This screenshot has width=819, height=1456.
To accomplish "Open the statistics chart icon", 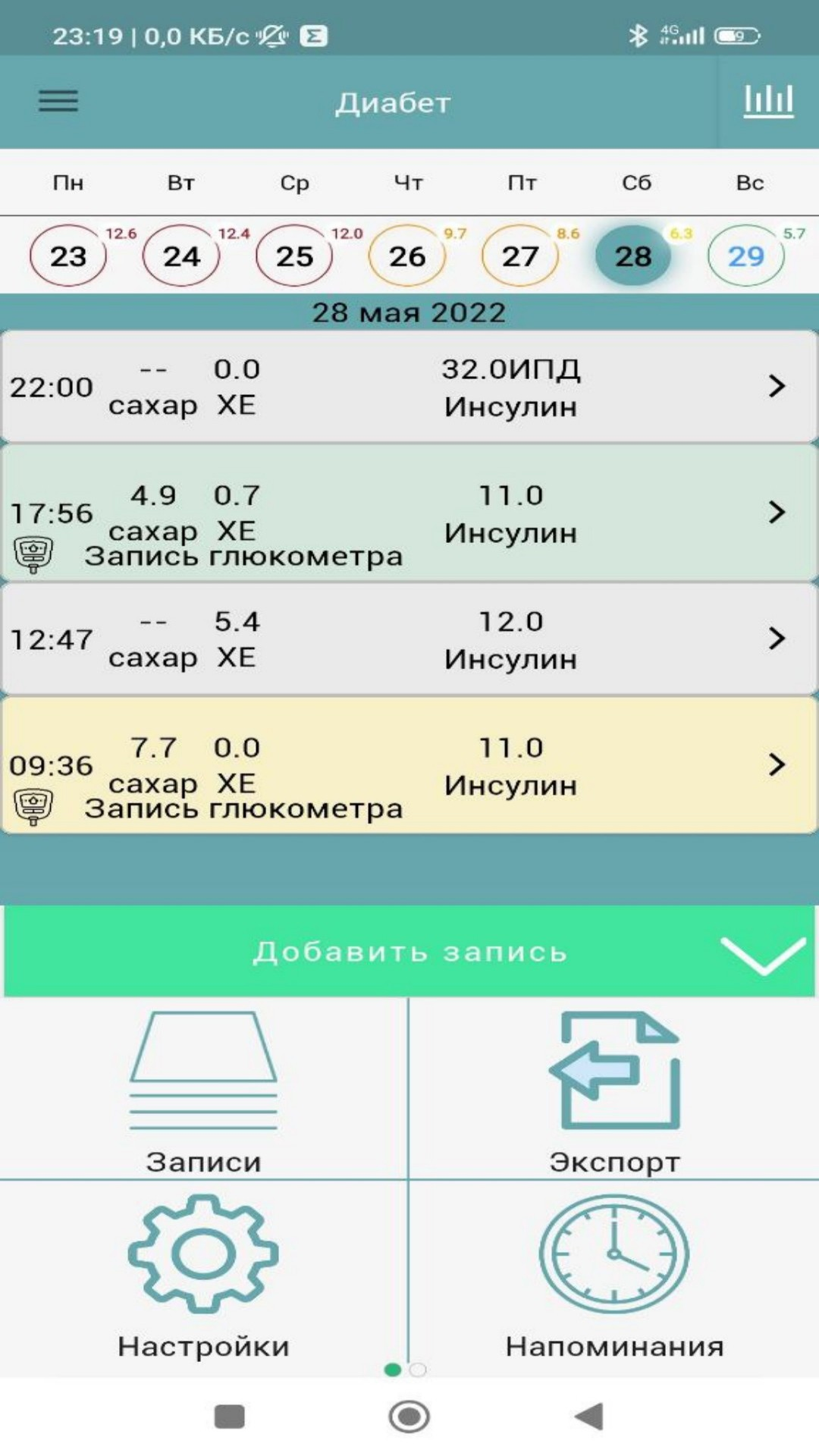I will [x=768, y=101].
